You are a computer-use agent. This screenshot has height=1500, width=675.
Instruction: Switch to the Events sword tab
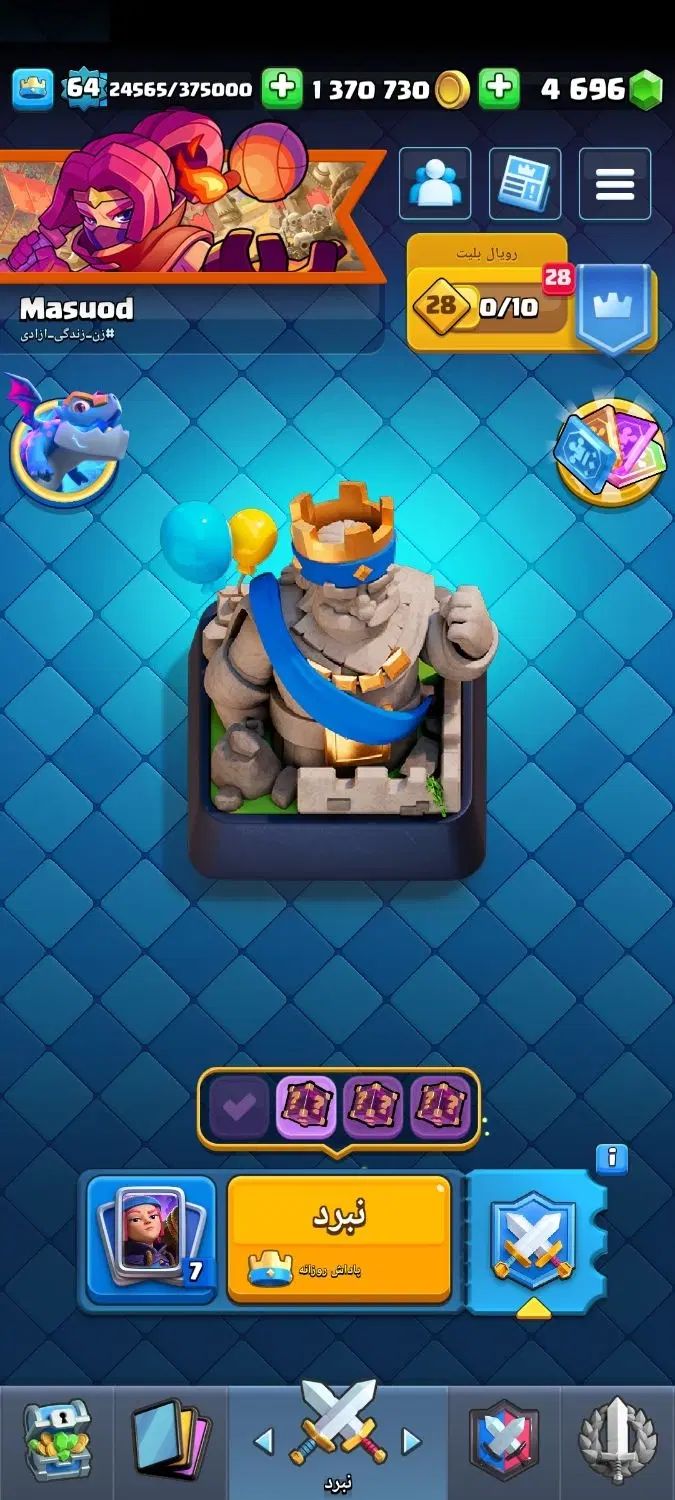tap(618, 1441)
